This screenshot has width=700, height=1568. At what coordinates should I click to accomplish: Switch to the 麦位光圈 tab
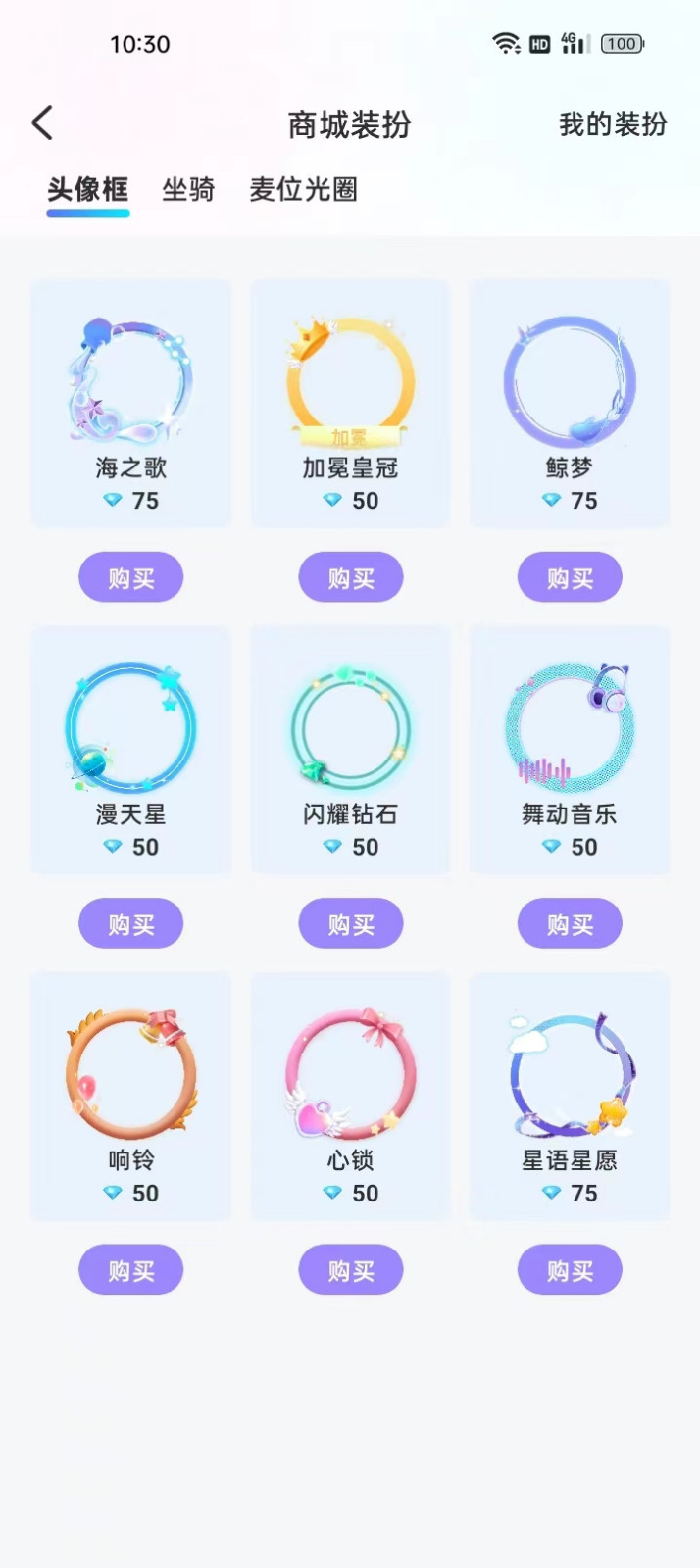click(x=303, y=189)
